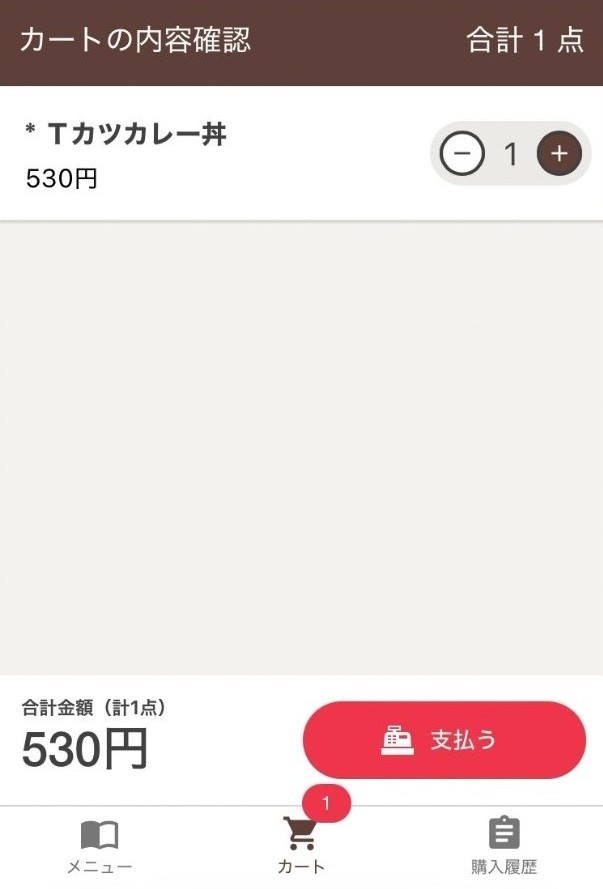Decrease Tカツカレー丼 quantity with minus button
The height and width of the screenshot is (889, 603).
[462, 154]
